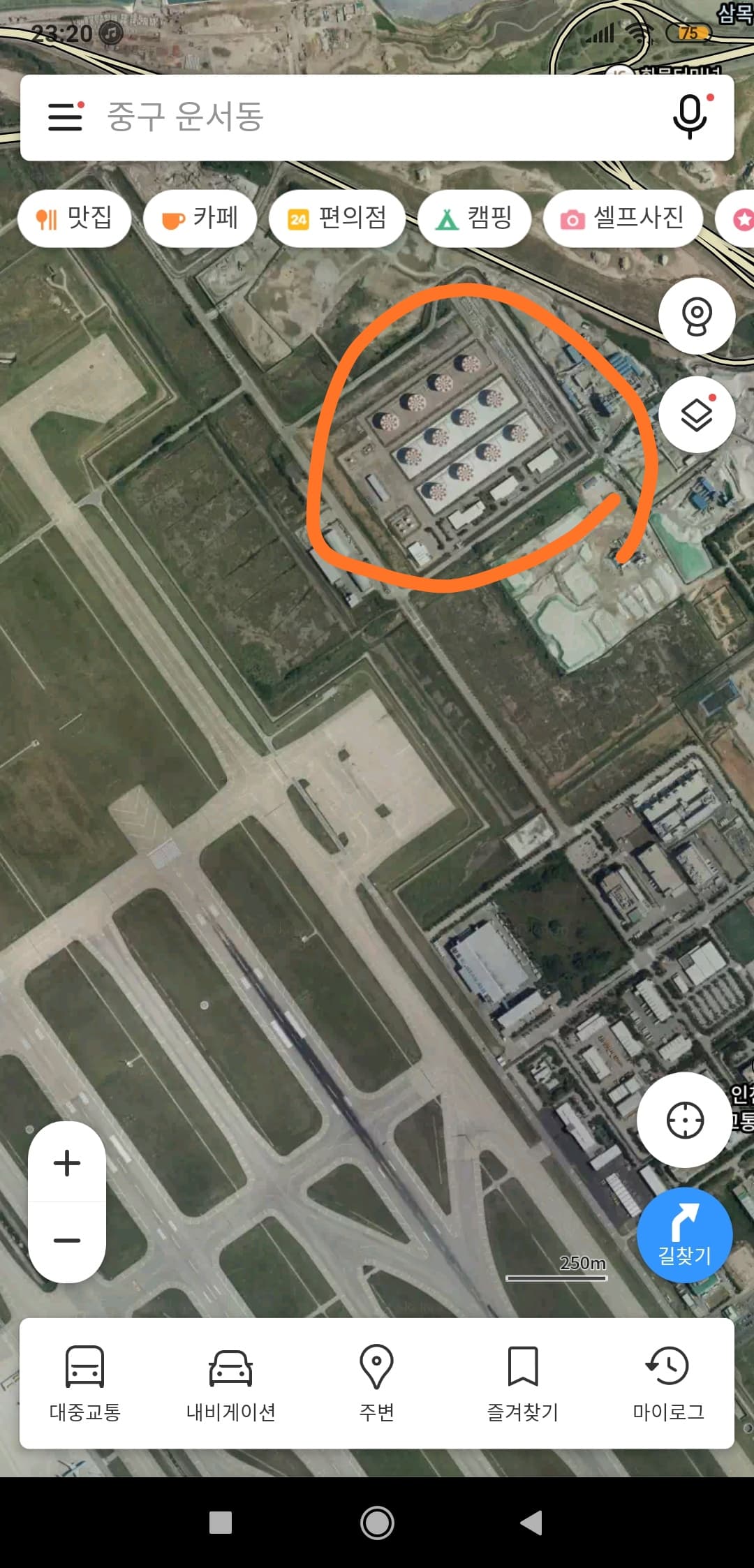Start voice search with the microphone
The height and width of the screenshot is (1568, 754).
click(x=690, y=117)
